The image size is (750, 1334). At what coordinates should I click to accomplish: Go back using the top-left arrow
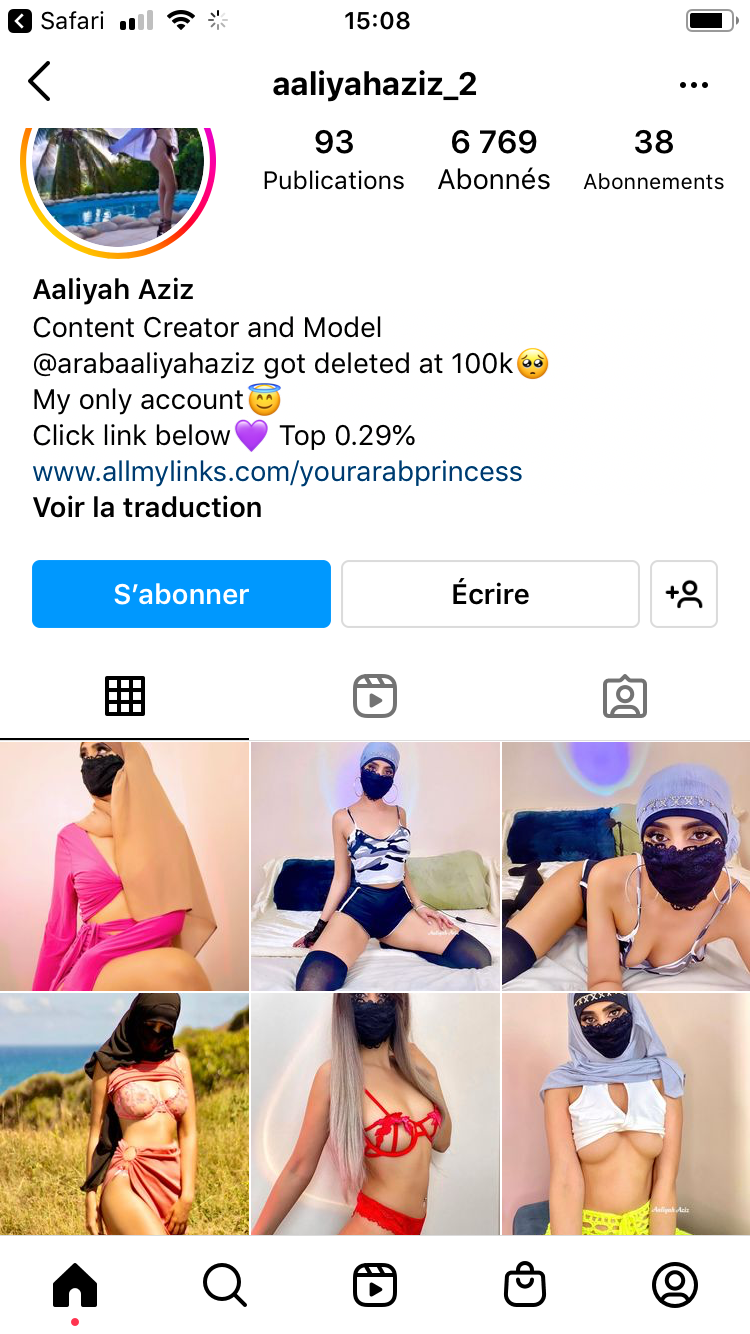click(x=39, y=82)
